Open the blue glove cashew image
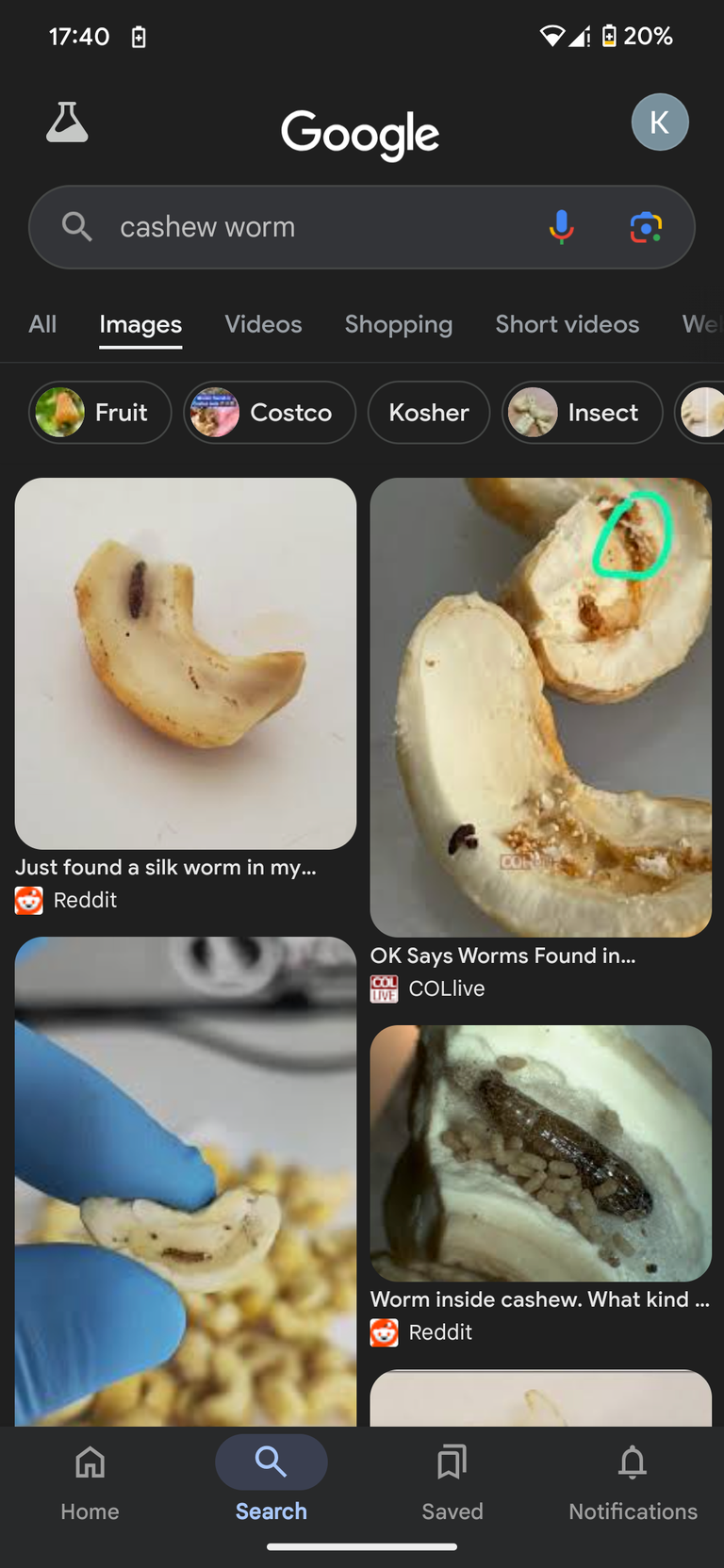Screen dimensions: 724x1568 pos(186,1181)
